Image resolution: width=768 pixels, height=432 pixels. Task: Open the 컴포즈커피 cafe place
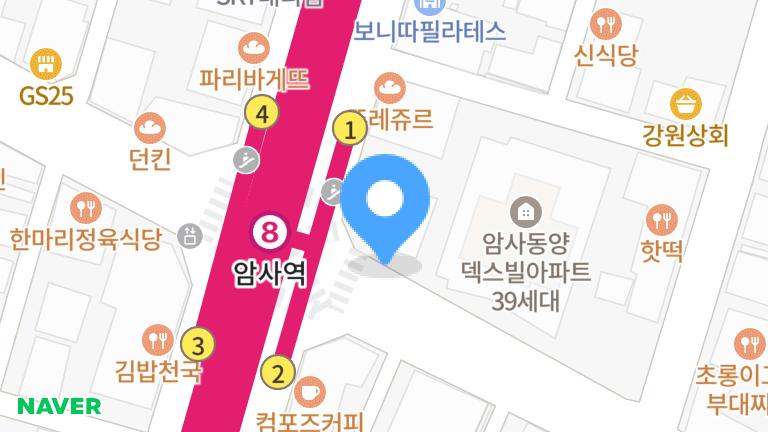click(310, 391)
